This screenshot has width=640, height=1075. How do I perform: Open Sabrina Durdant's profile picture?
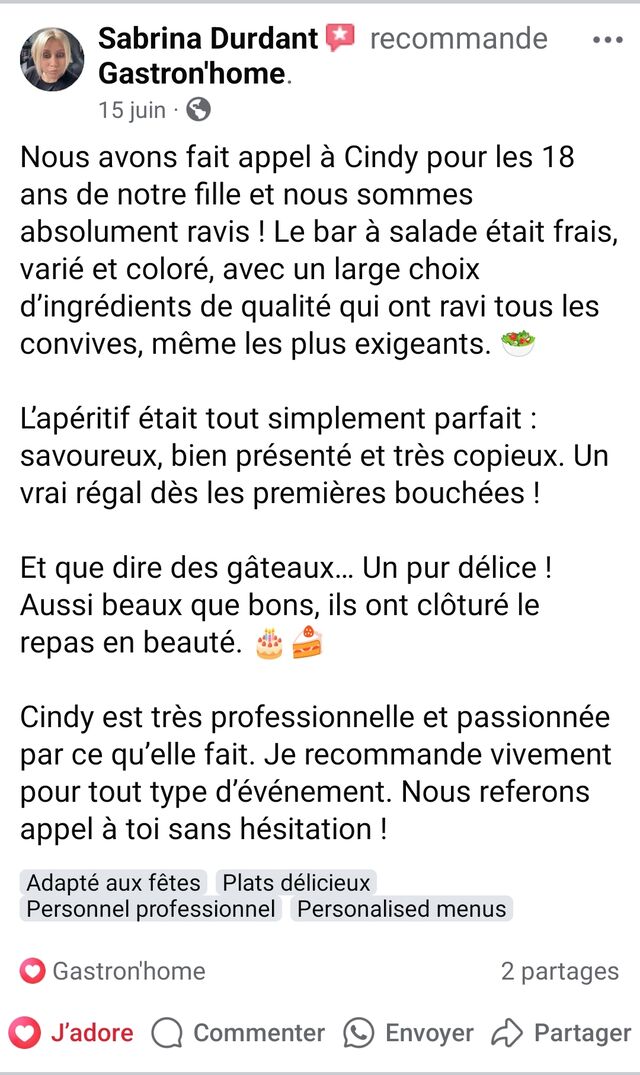52,60
